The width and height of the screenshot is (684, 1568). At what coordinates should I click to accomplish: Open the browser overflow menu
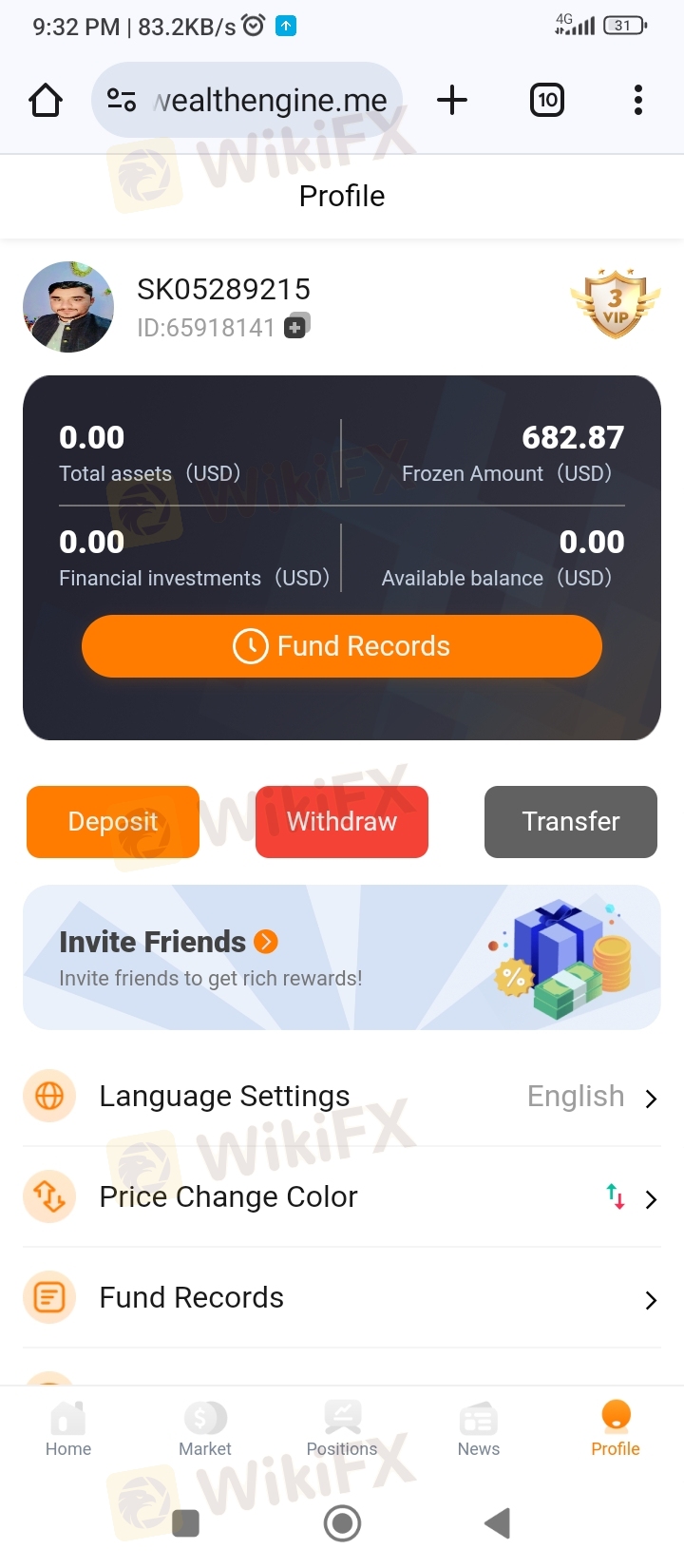tap(638, 100)
